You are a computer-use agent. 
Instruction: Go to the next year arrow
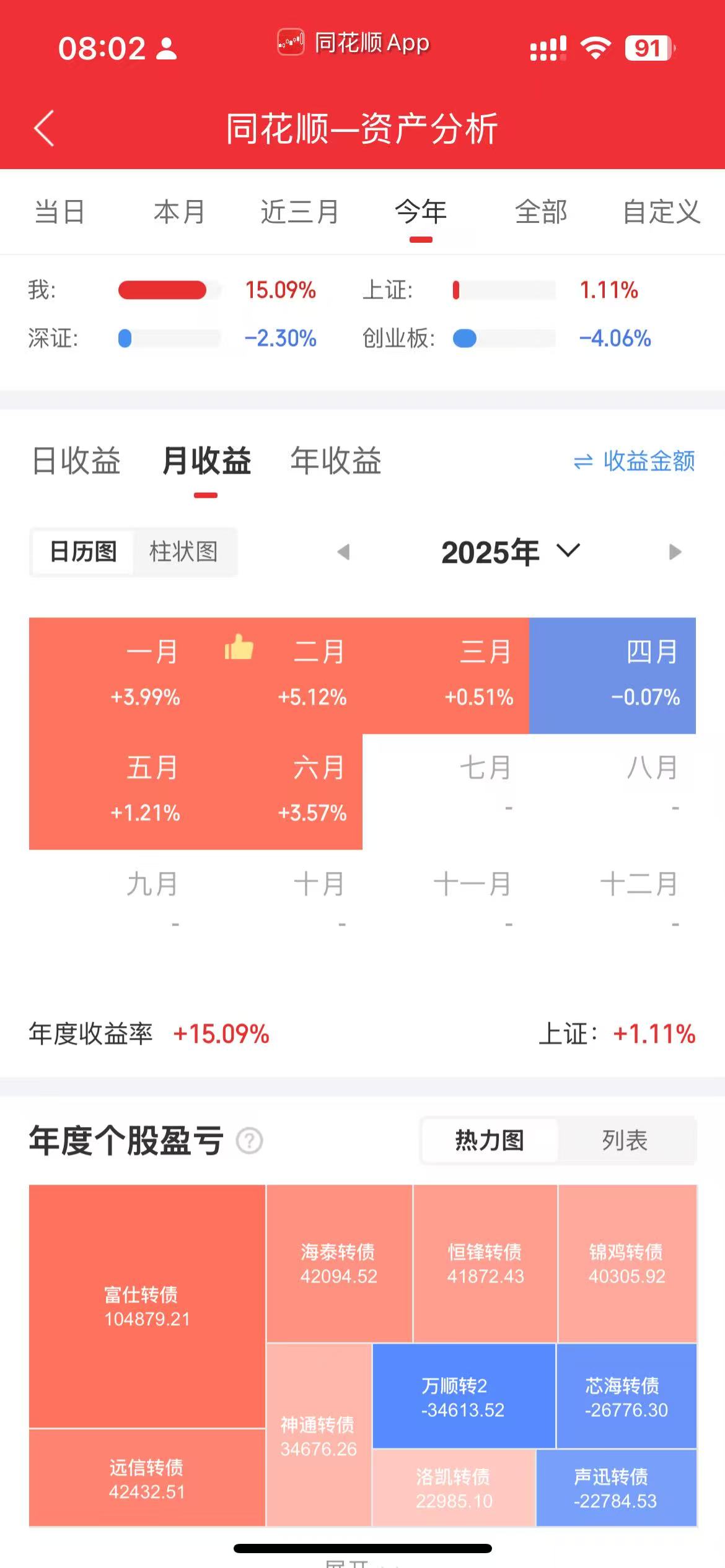click(x=675, y=552)
